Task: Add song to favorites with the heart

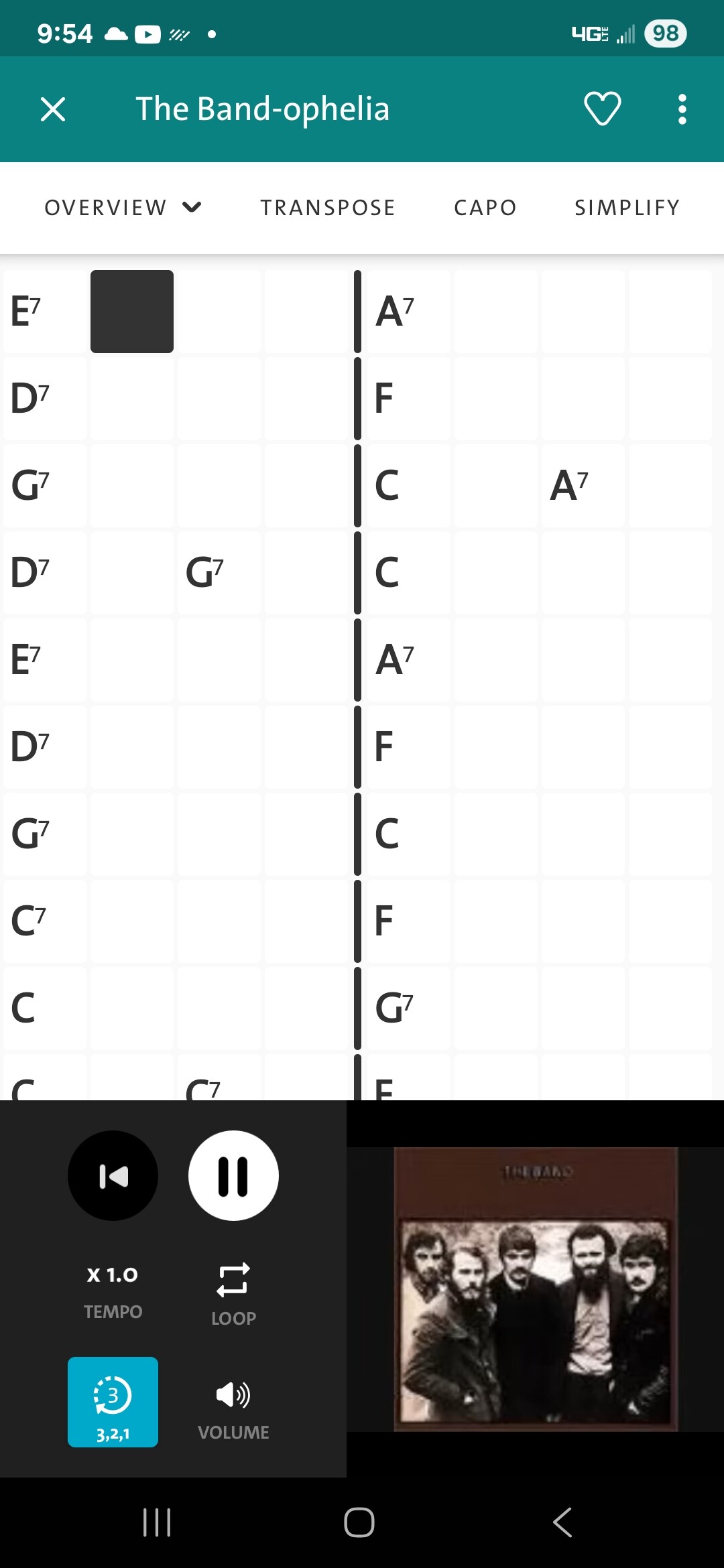Action: pyautogui.click(x=602, y=109)
